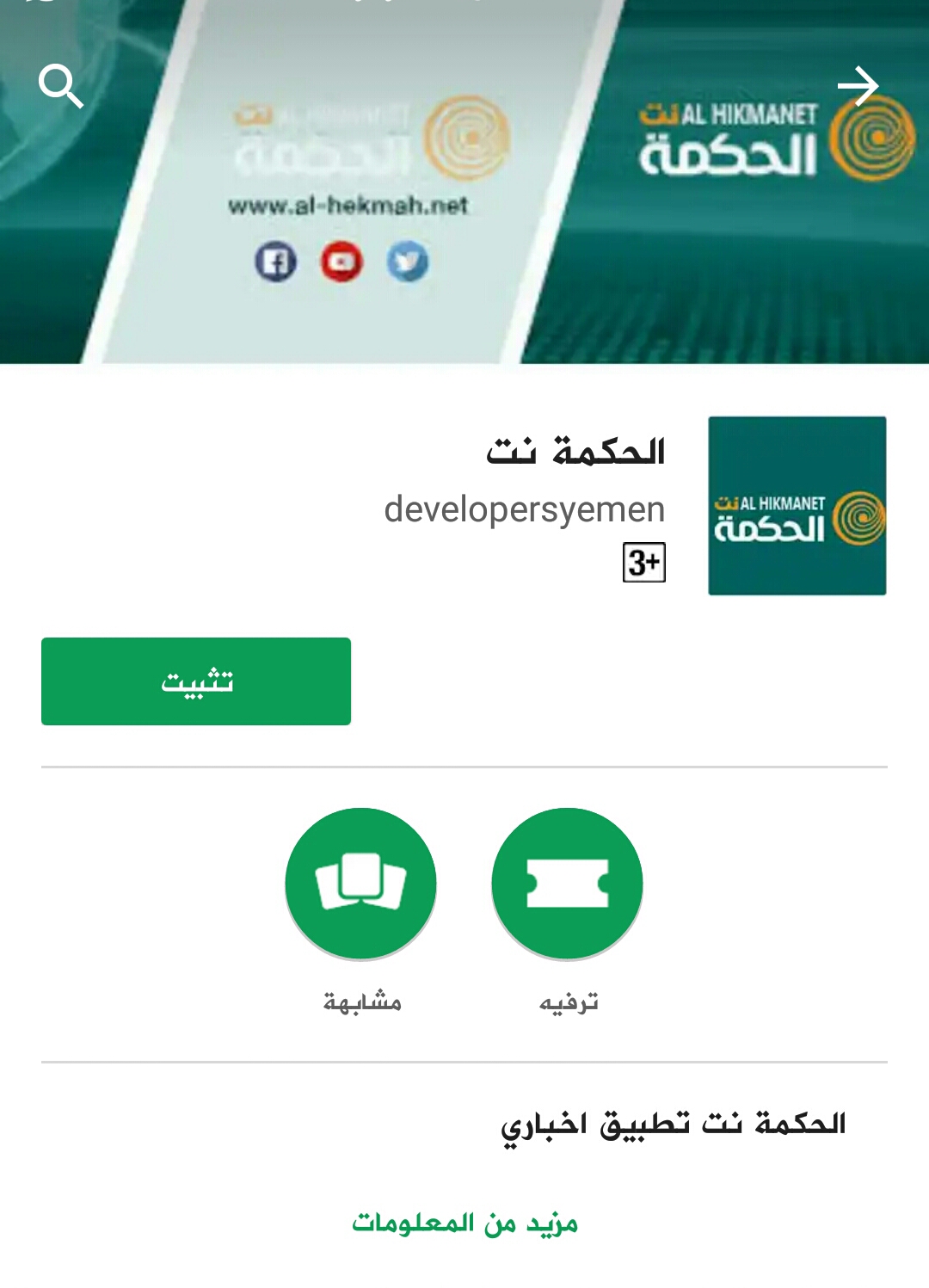Open مزيد من المعلومات link
Image resolution: width=929 pixels, height=1288 pixels.
pyautogui.click(x=464, y=1223)
